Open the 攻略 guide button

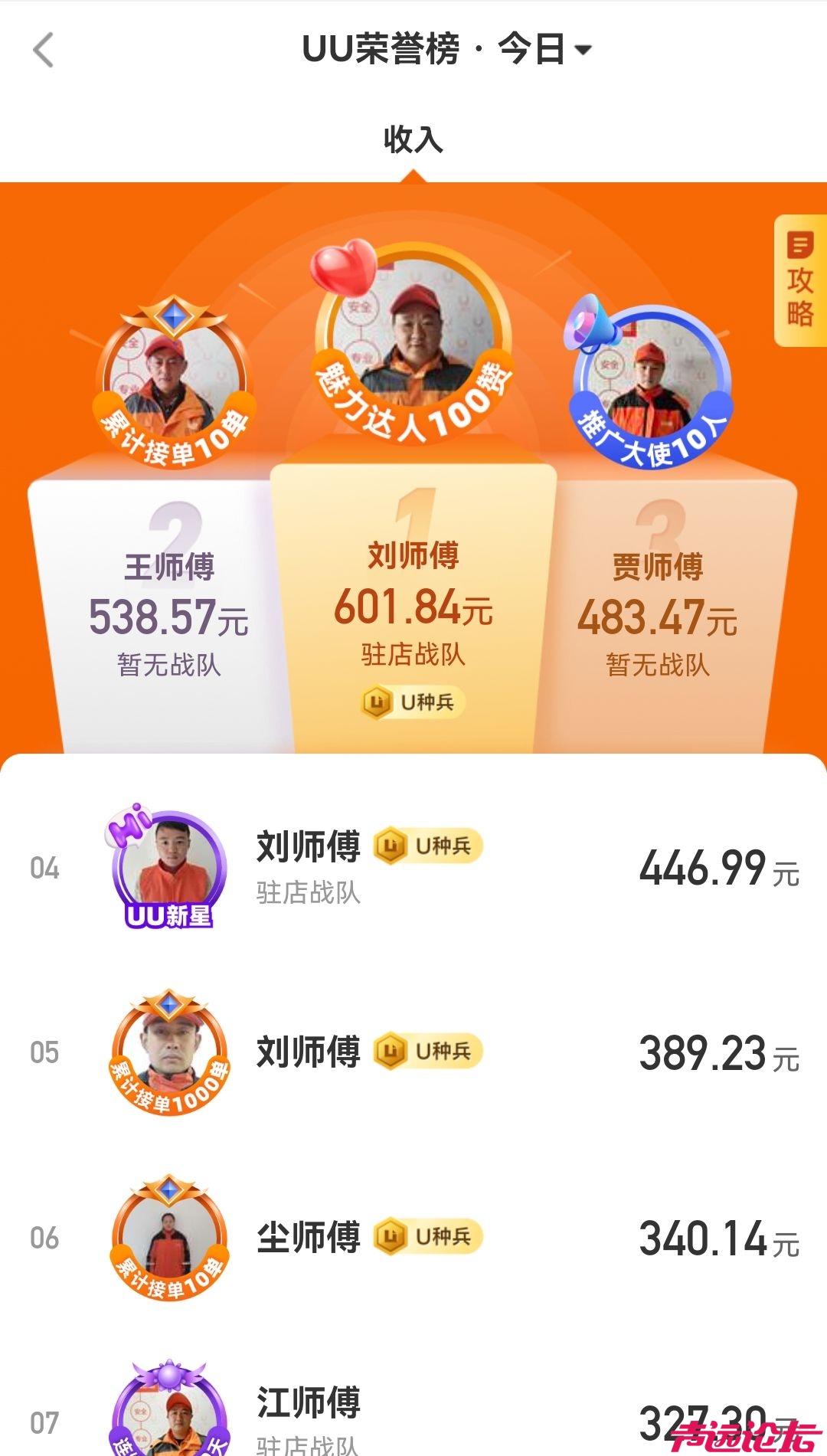[x=800, y=281]
